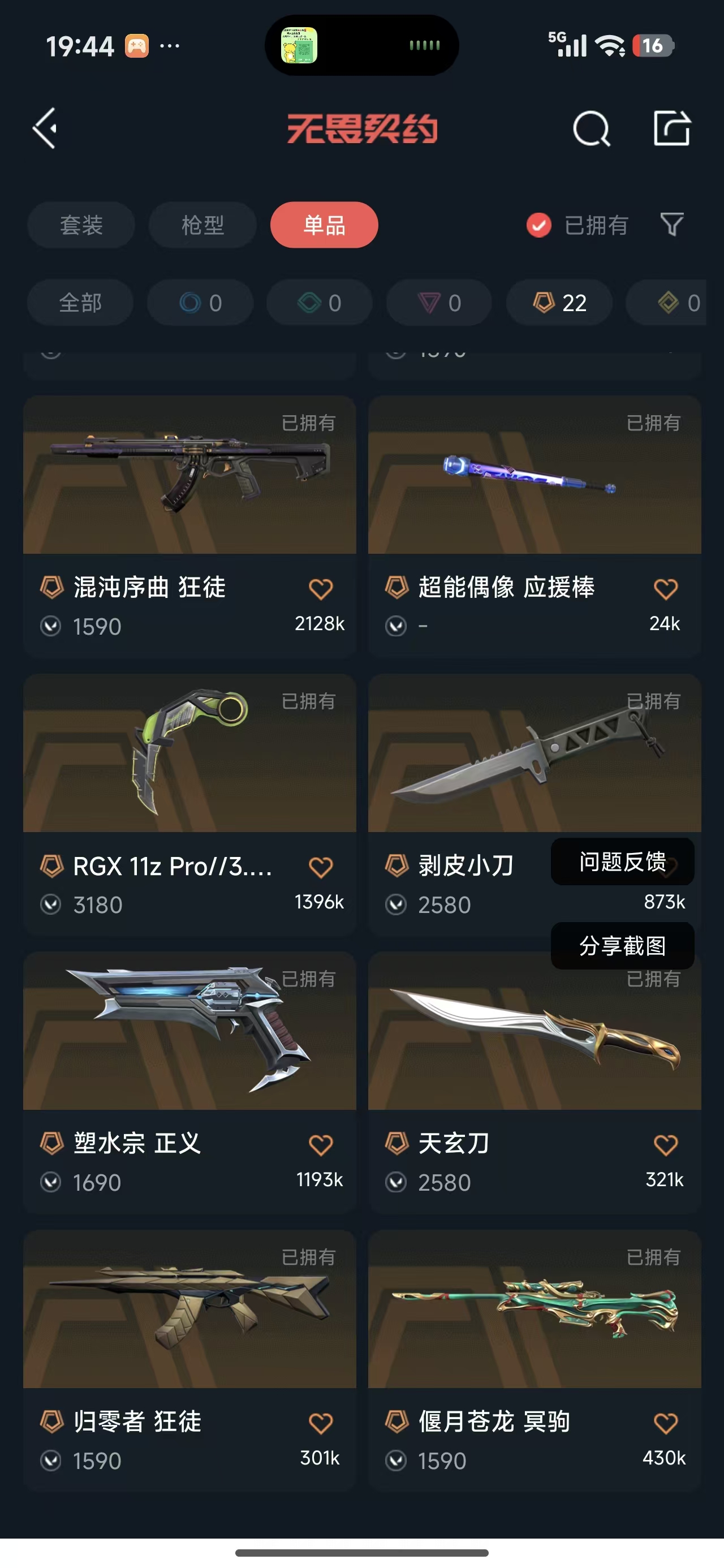Select the orange rarity chip showing 22
Image resolution: width=724 pixels, height=1568 pixels.
(559, 303)
